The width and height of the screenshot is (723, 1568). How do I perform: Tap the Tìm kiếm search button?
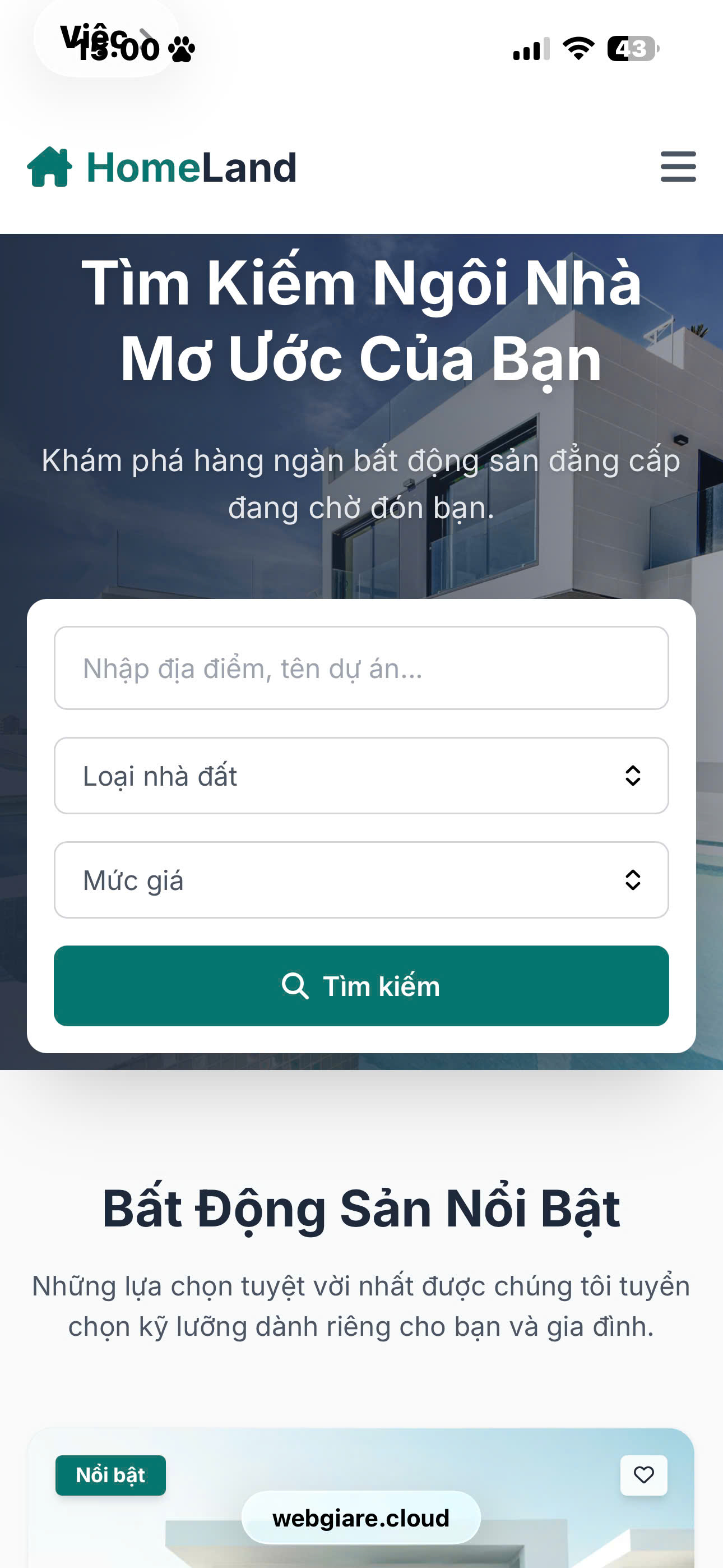(x=361, y=985)
